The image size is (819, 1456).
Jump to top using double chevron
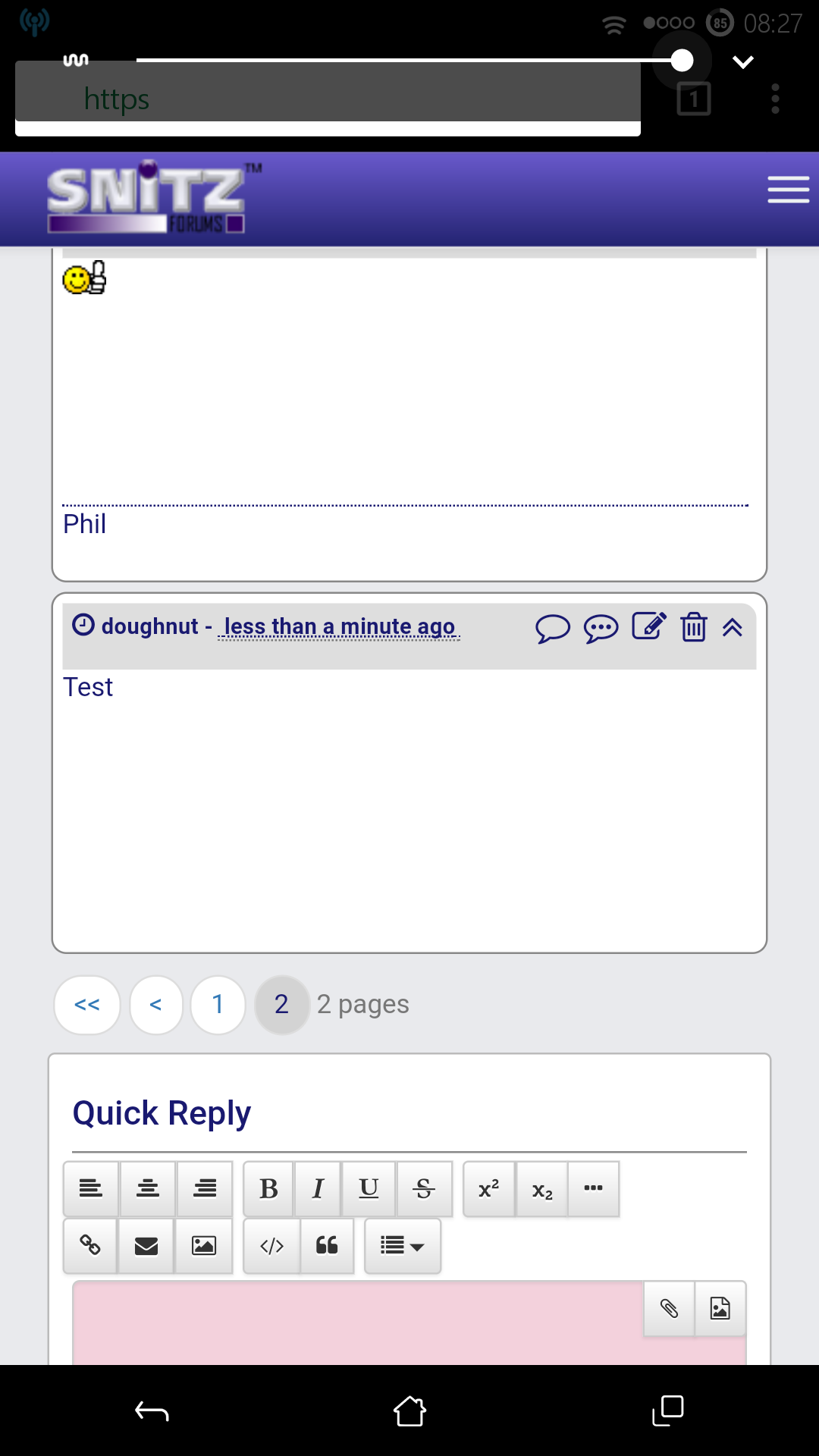(x=732, y=627)
